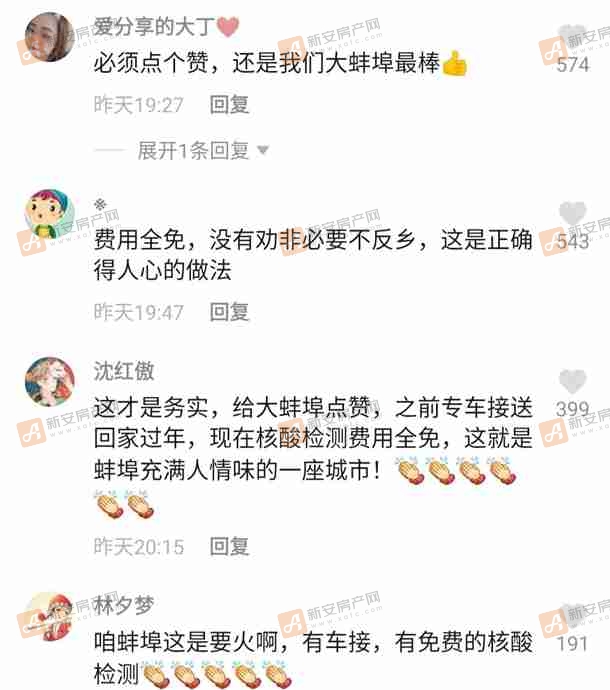The image size is (610, 690).
Task: Reply to the comment posted at 19:47
Action: tap(229, 312)
